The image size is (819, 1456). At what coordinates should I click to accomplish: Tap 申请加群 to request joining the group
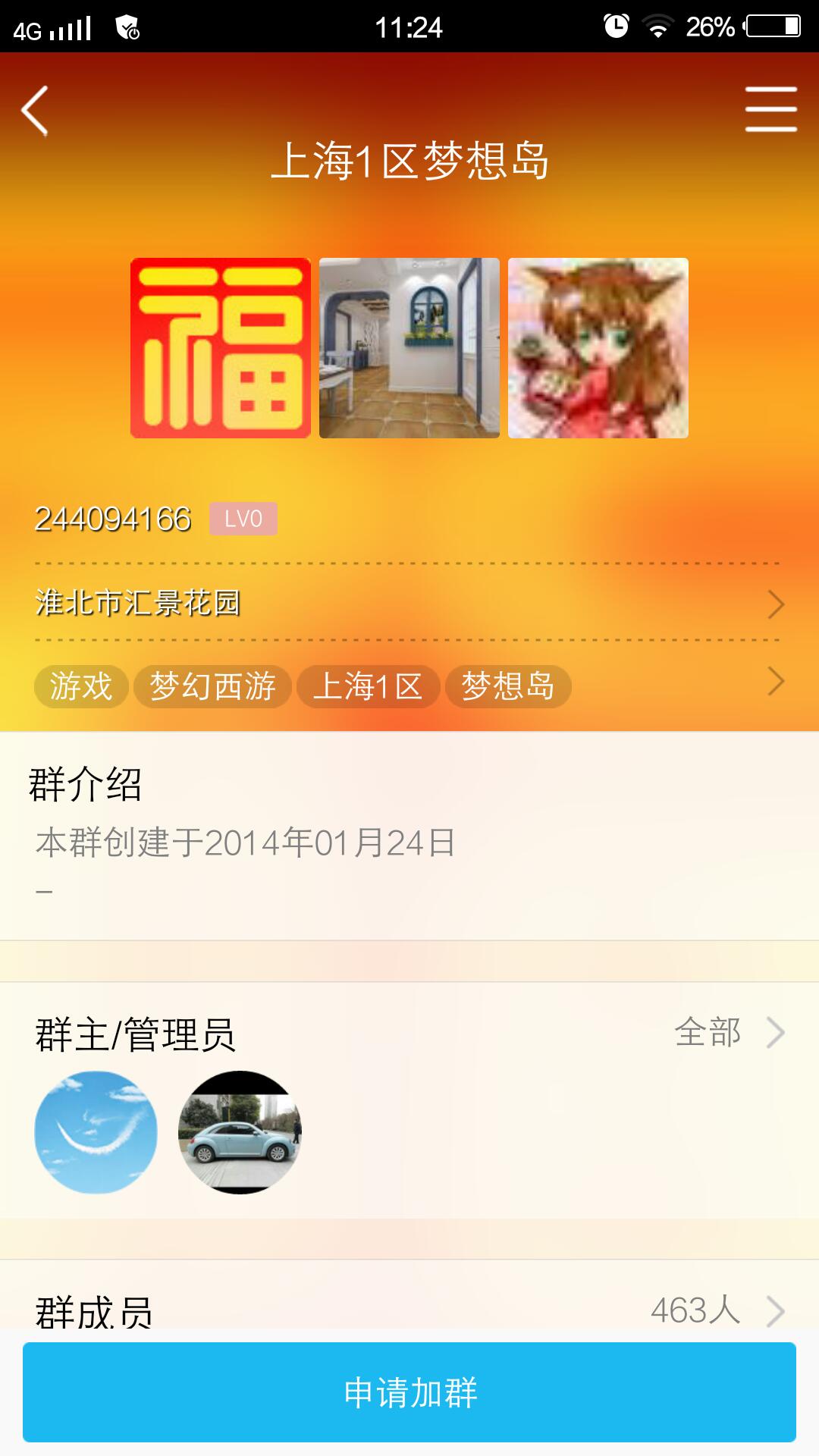[409, 1392]
